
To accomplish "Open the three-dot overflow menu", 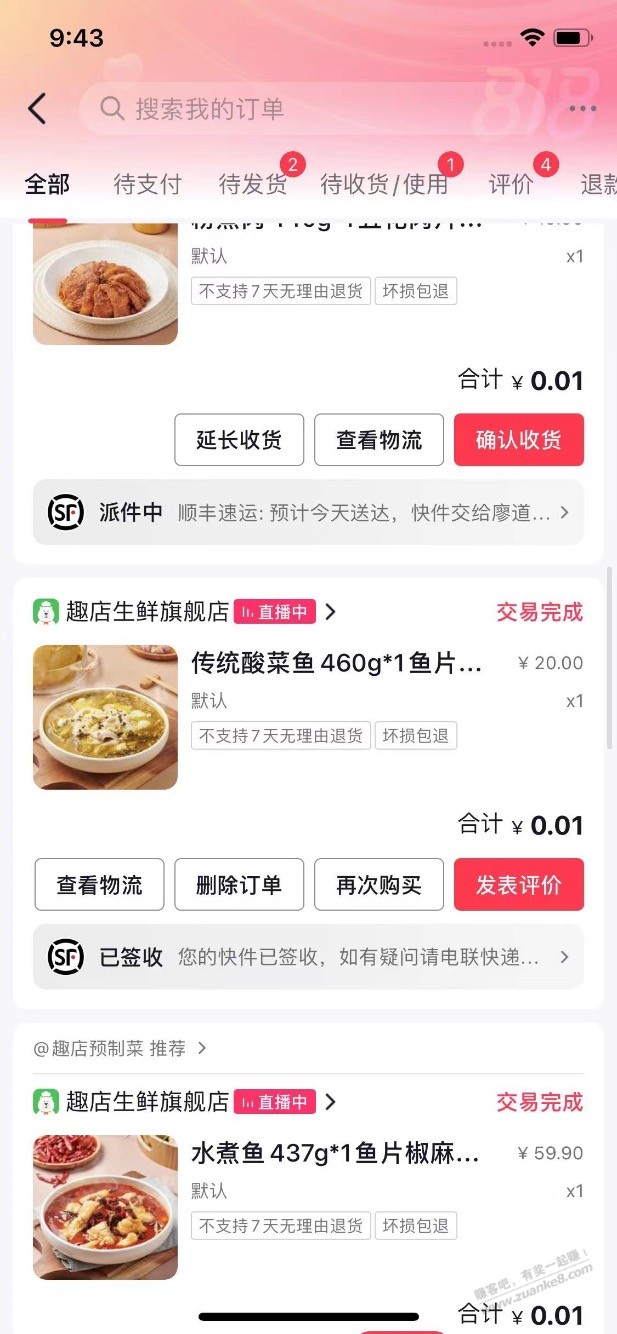I will coord(582,109).
